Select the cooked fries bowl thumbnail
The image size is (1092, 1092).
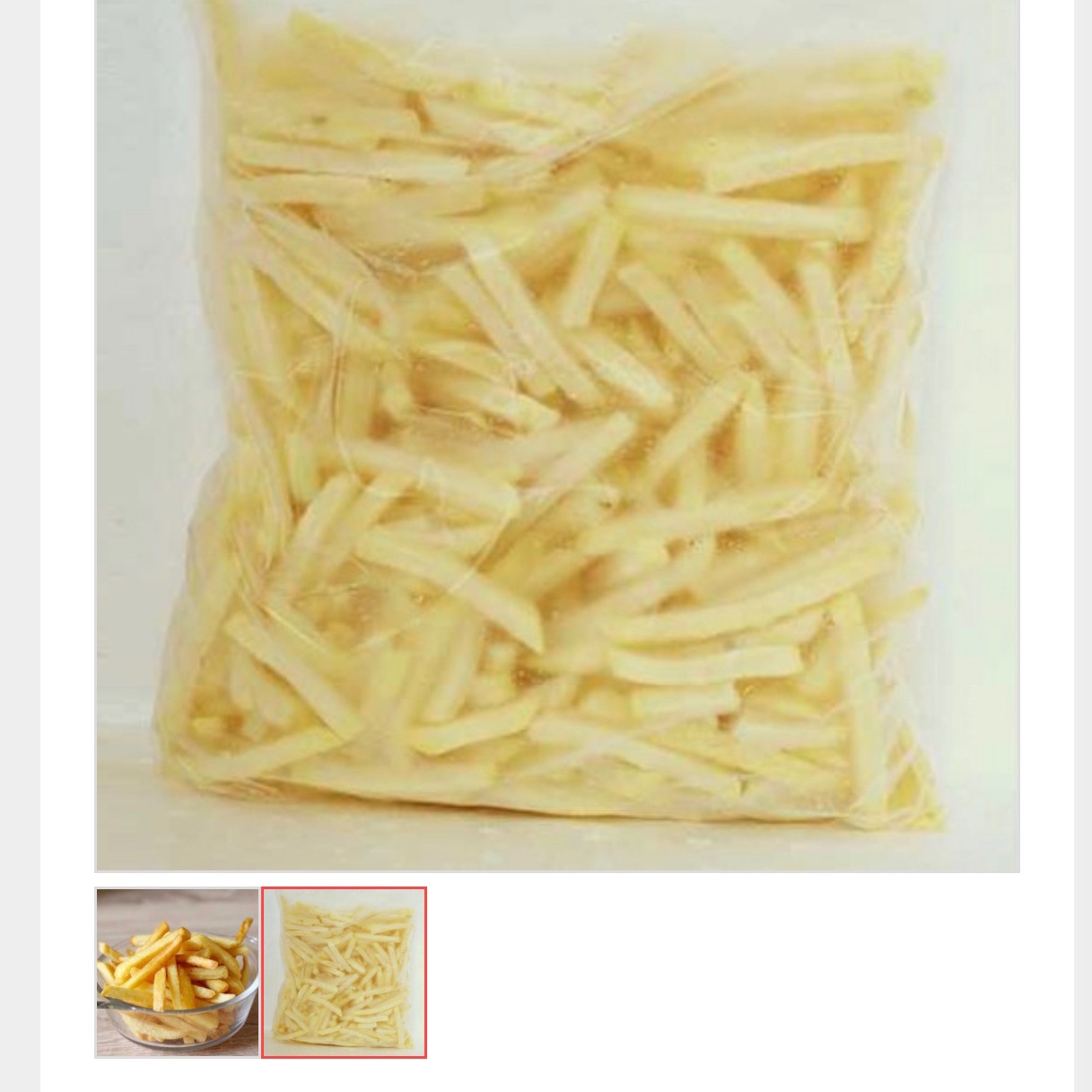click(177, 973)
